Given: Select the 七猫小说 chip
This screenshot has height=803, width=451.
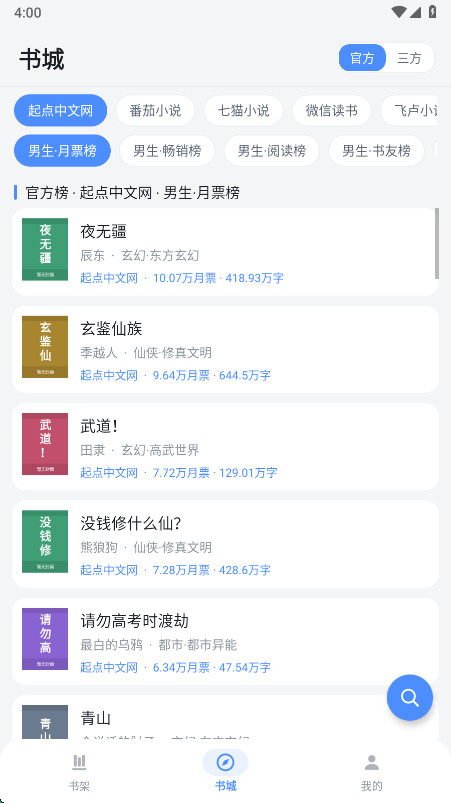Looking at the screenshot, I should [243, 110].
